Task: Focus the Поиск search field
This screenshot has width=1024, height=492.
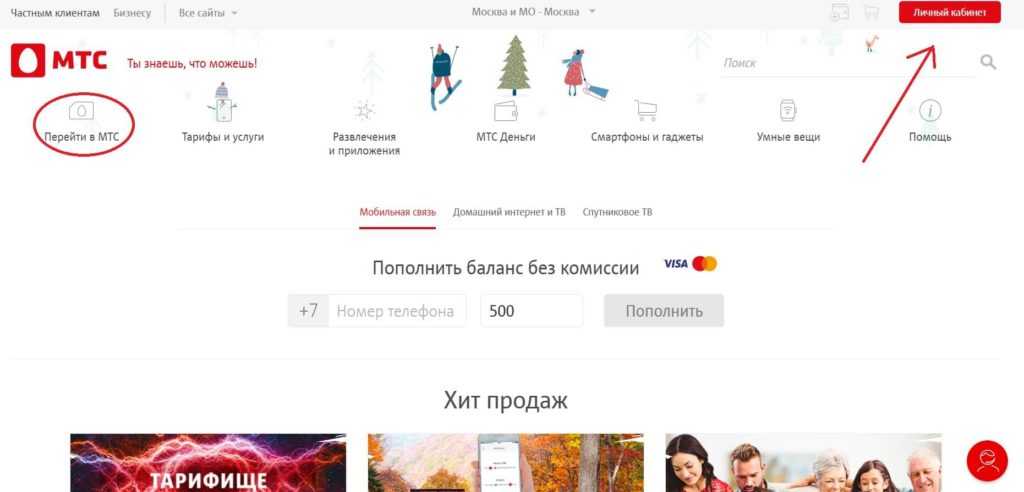Action: click(845, 63)
